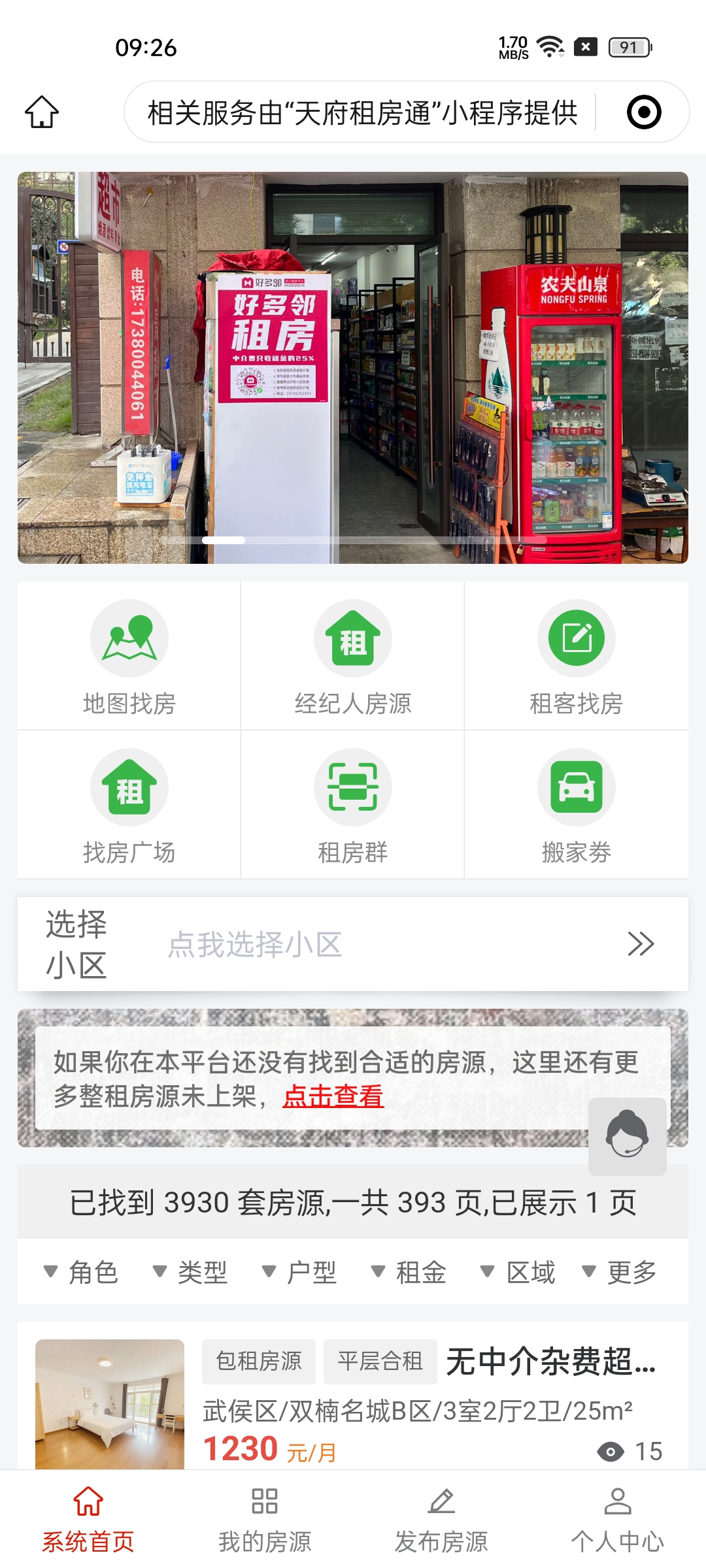Image resolution: width=706 pixels, height=1568 pixels.
Task: Tap the mini program close circle button
Action: pos(644,112)
